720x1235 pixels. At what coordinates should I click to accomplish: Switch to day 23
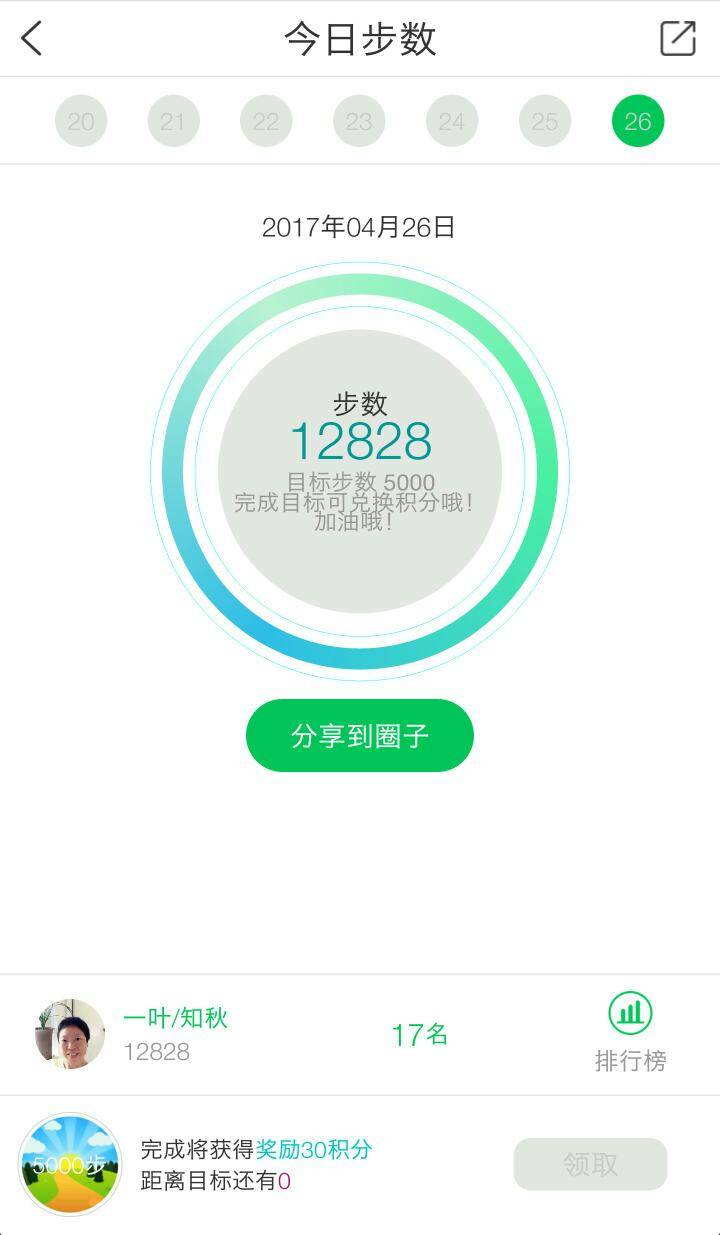pos(359,121)
